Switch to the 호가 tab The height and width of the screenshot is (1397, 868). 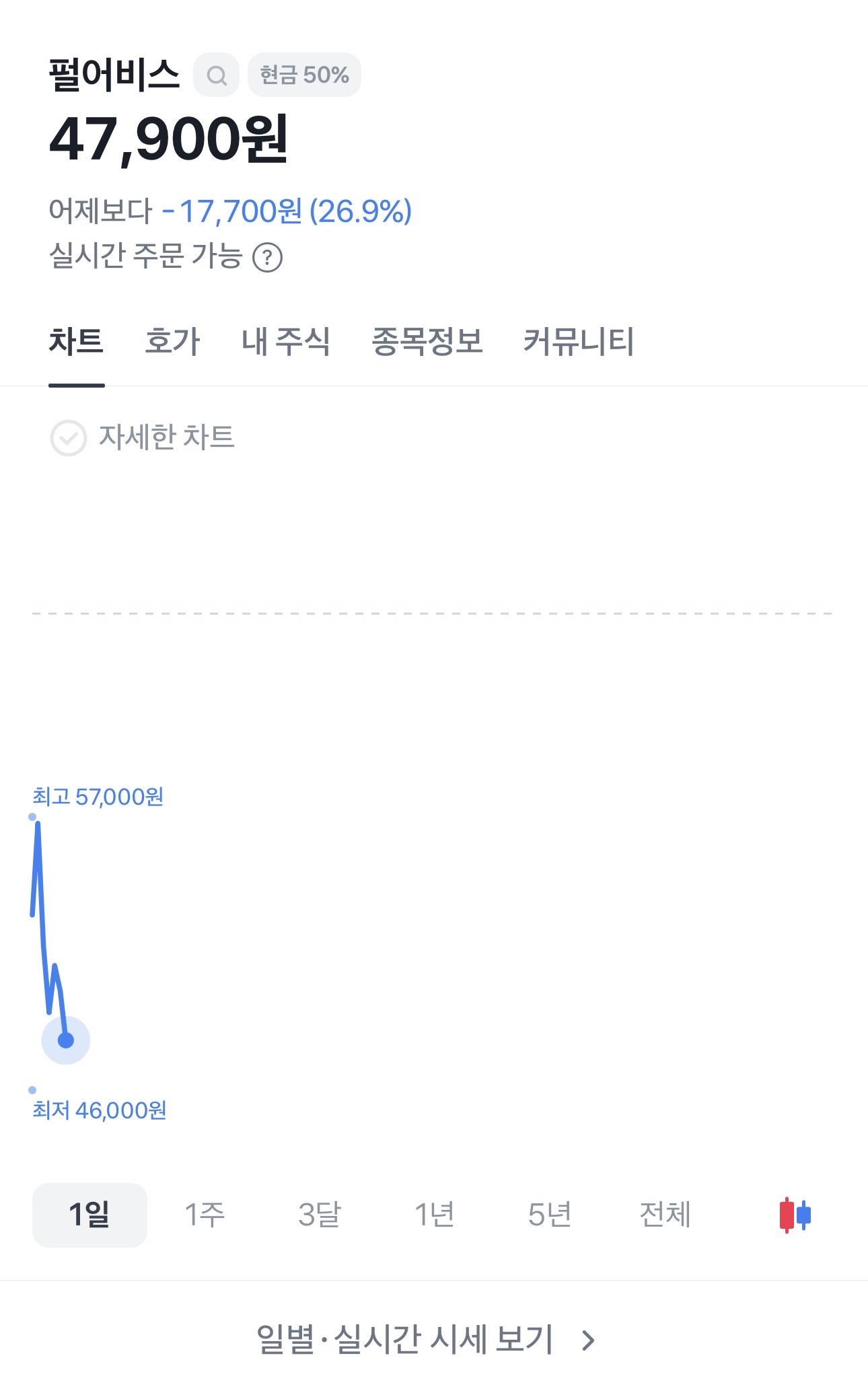pyautogui.click(x=172, y=341)
